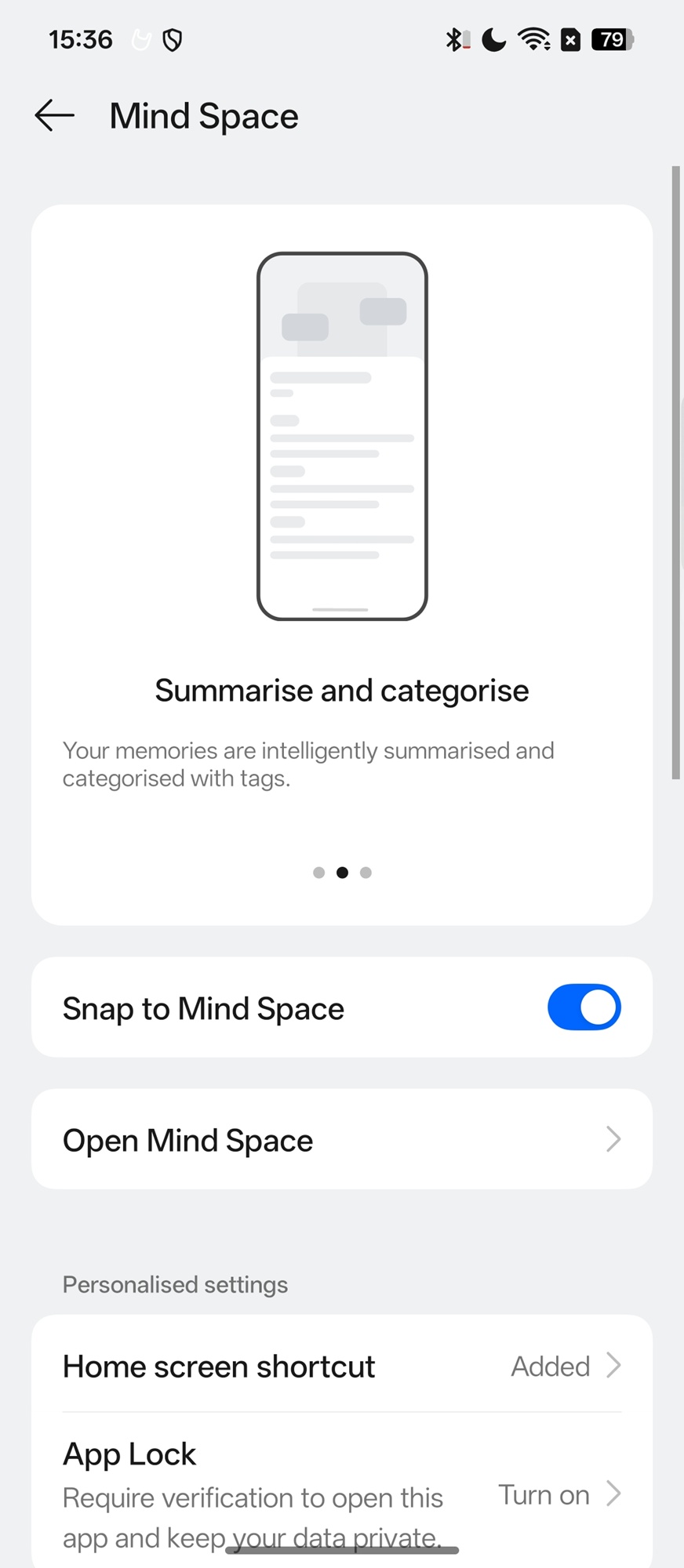Viewport: 684px width, 1568px height.
Task: Turn off Snap to Mind Space
Action: (x=584, y=1007)
